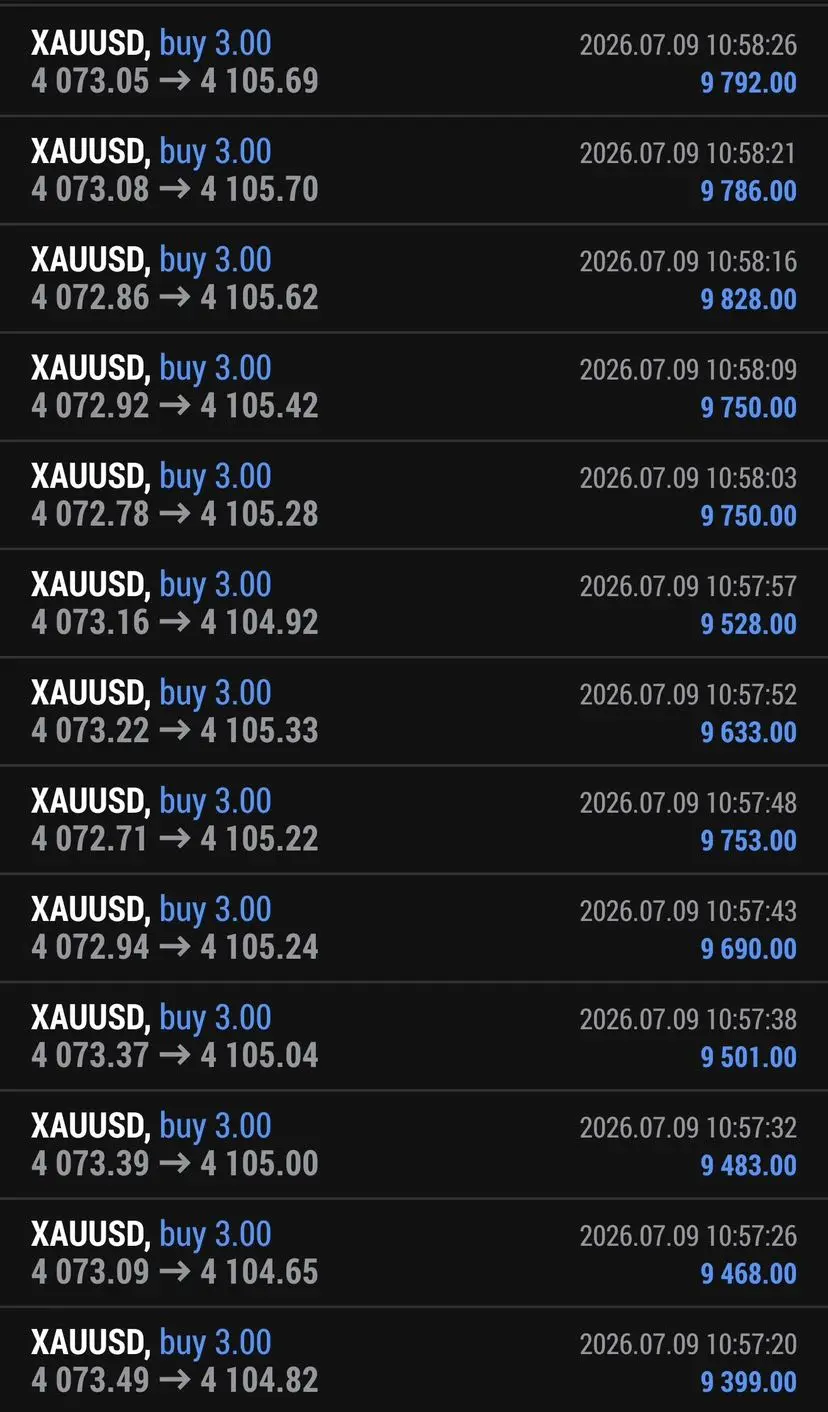The width and height of the screenshot is (828, 1412).
Task: Expand the trade with profit 9 528.00
Action: point(414,603)
